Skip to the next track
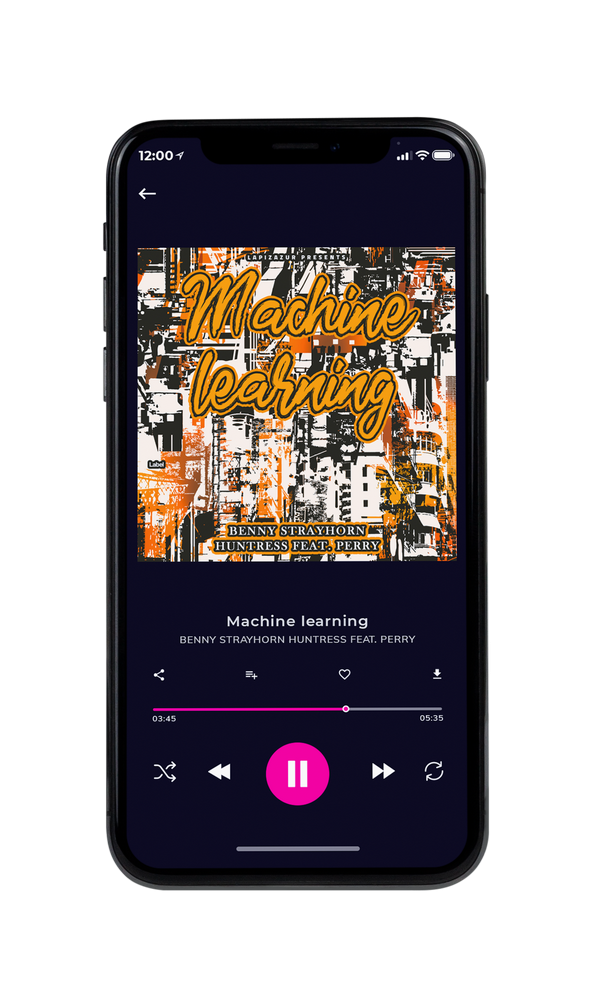Screen dimensions: 600x1000 (x=383, y=771)
